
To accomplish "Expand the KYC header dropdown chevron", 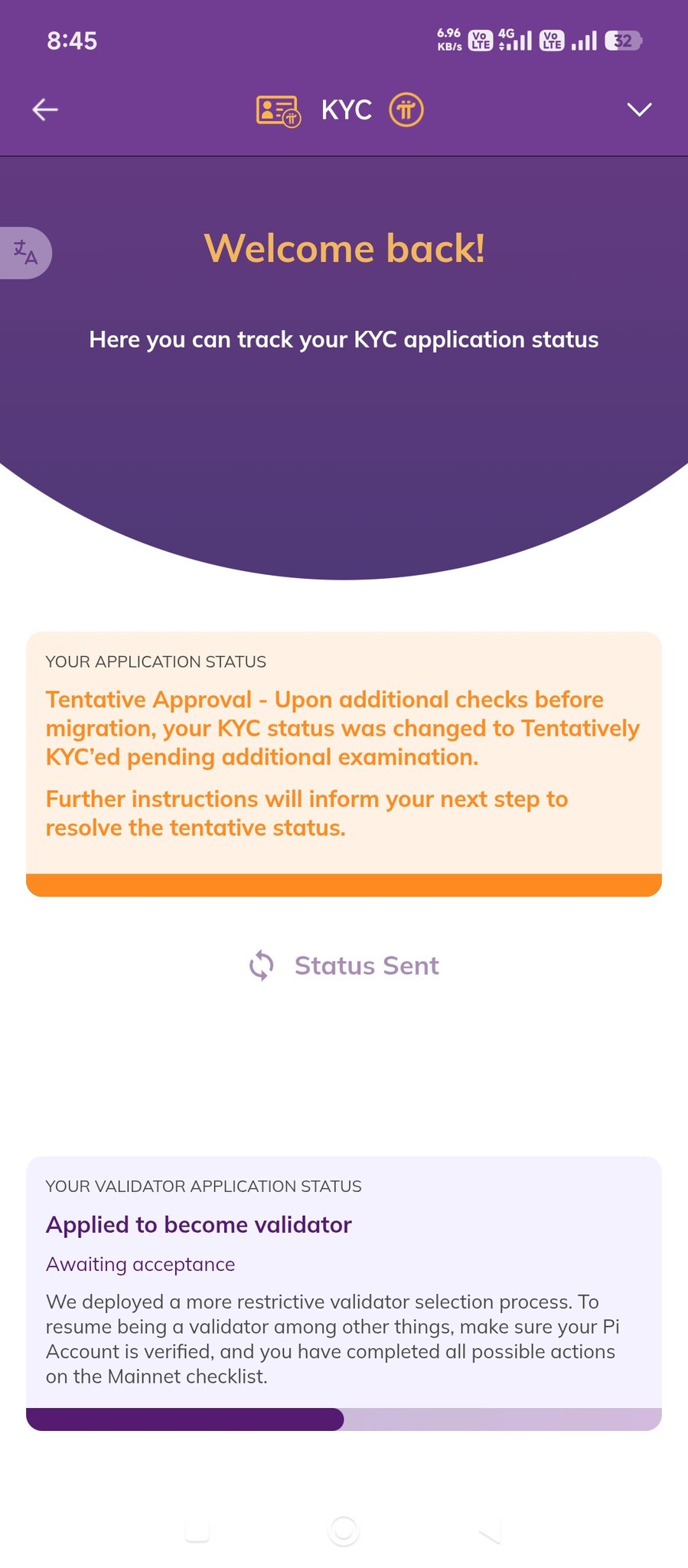I will point(639,109).
